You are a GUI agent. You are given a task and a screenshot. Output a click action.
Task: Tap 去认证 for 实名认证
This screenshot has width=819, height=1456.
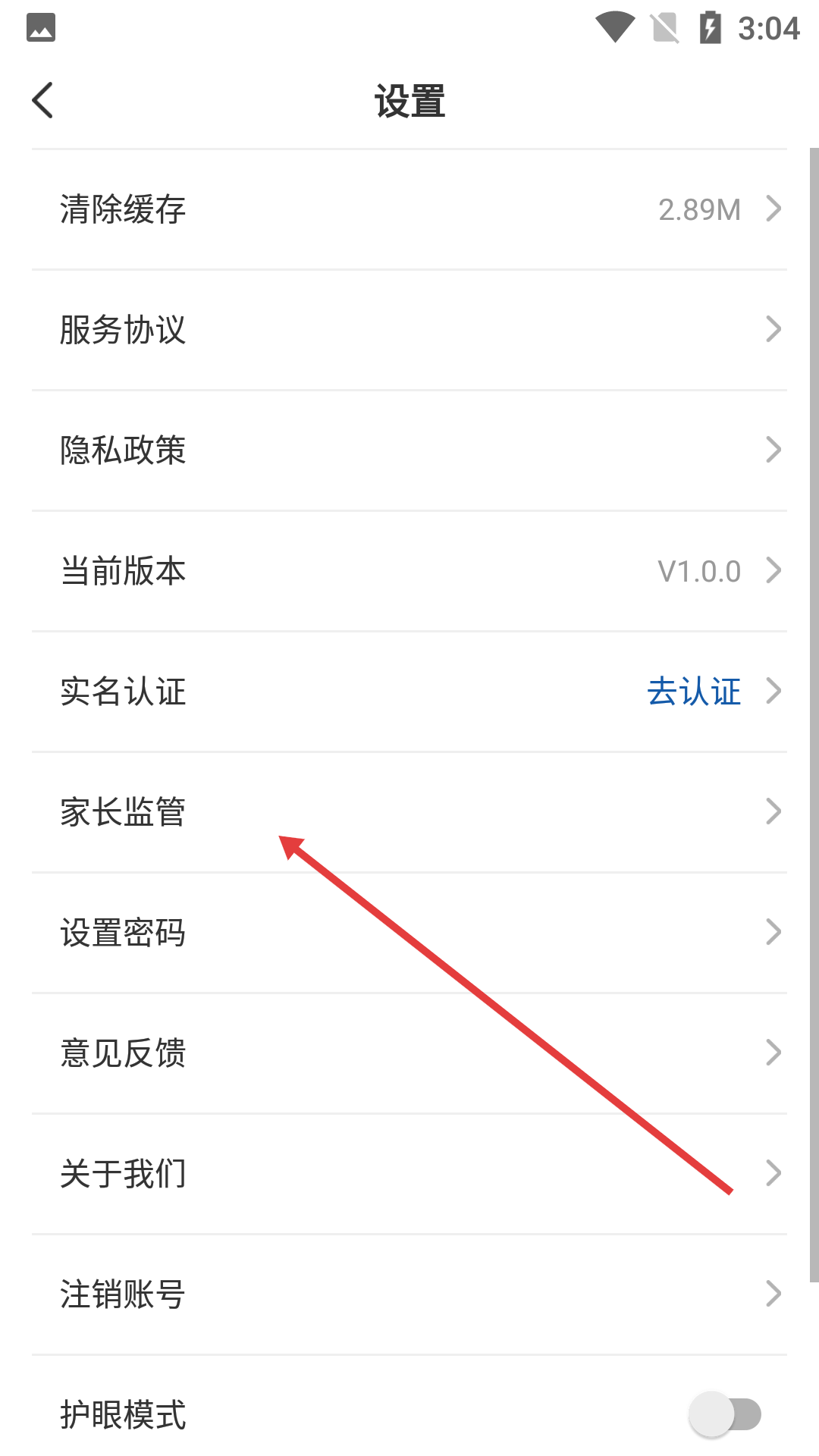pyautogui.click(x=694, y=692)
